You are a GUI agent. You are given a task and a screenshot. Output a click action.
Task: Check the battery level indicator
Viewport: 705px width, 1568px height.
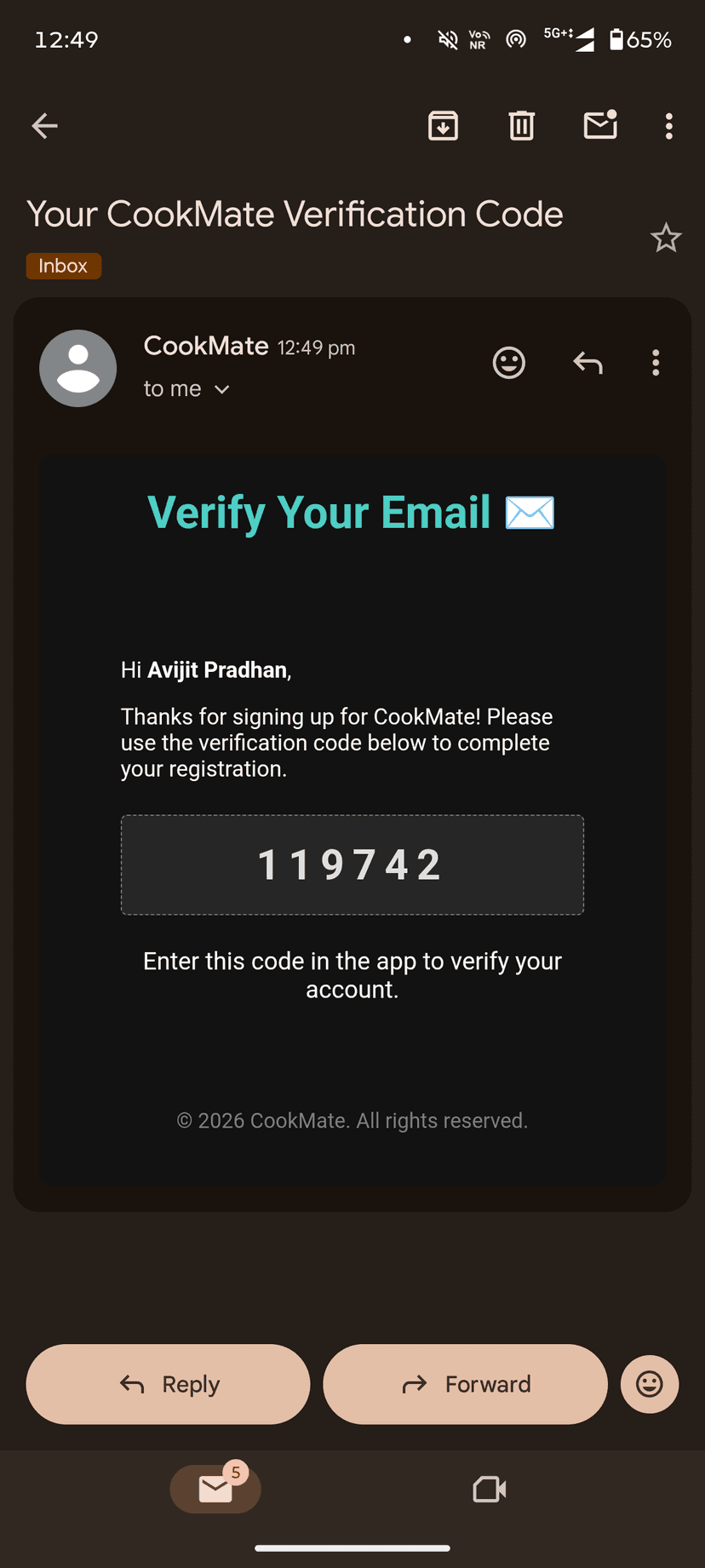point(640,38)
